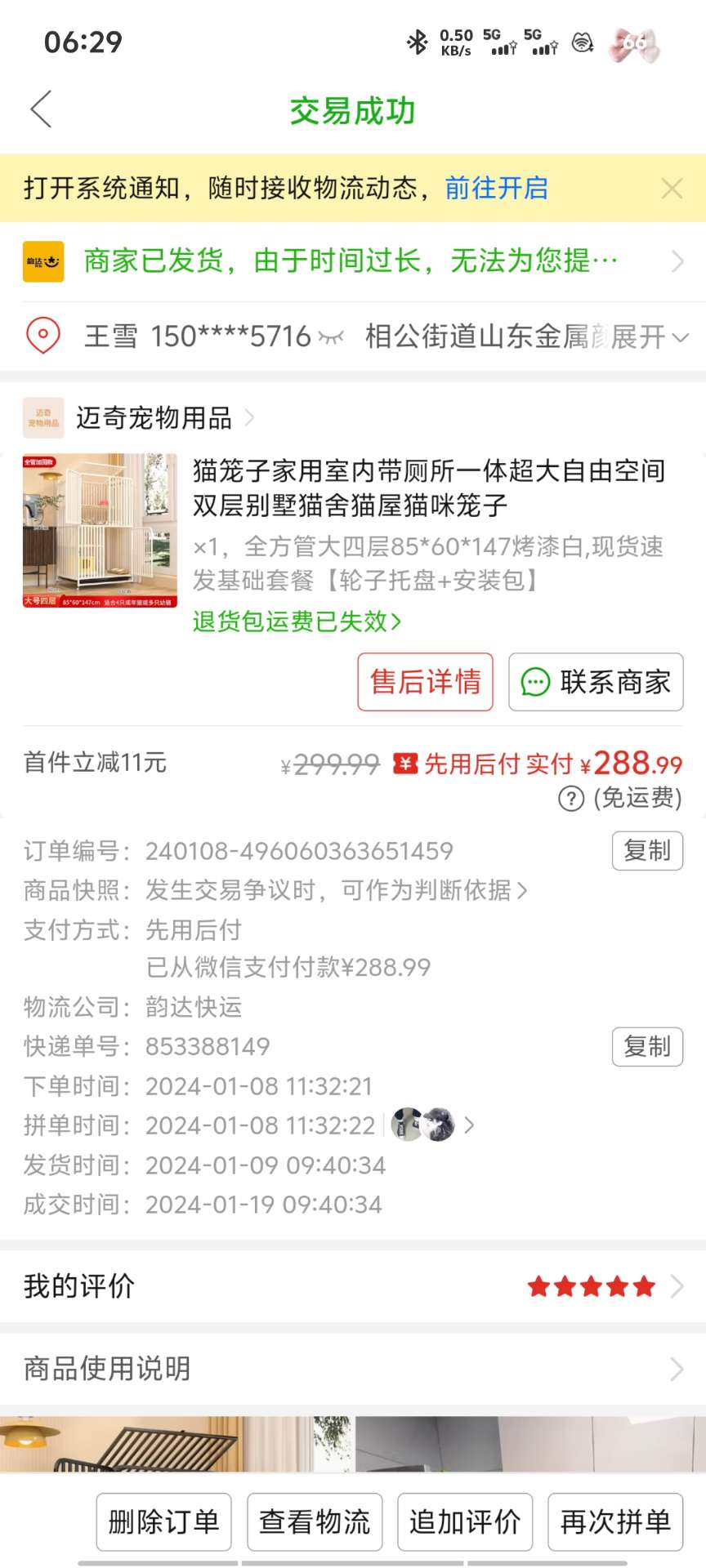Check shipping with 查看物流
This screenshot has height=1568, width=706.
coord(315,1521)
